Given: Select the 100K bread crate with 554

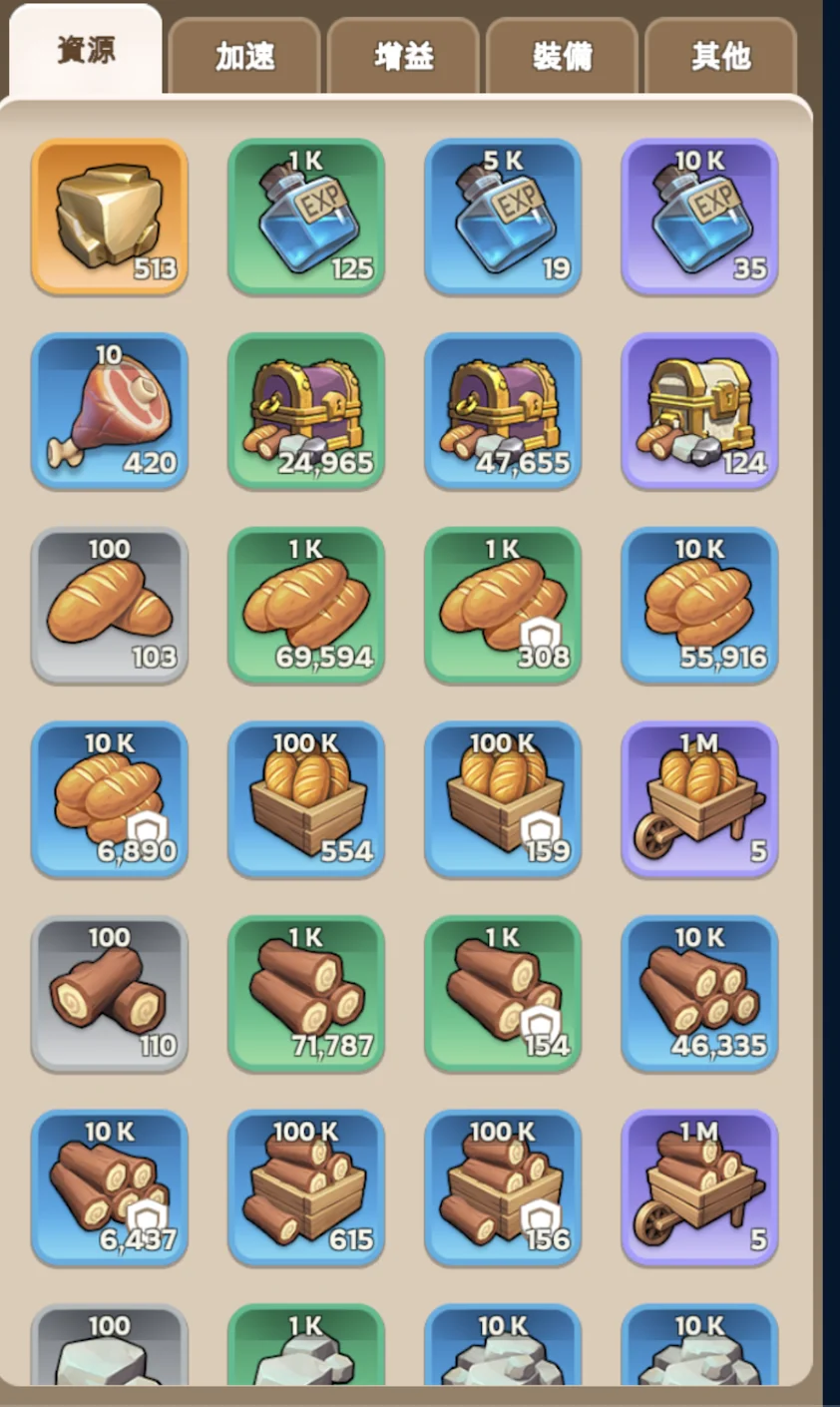Looking at the screenshot, I should 305,799.
